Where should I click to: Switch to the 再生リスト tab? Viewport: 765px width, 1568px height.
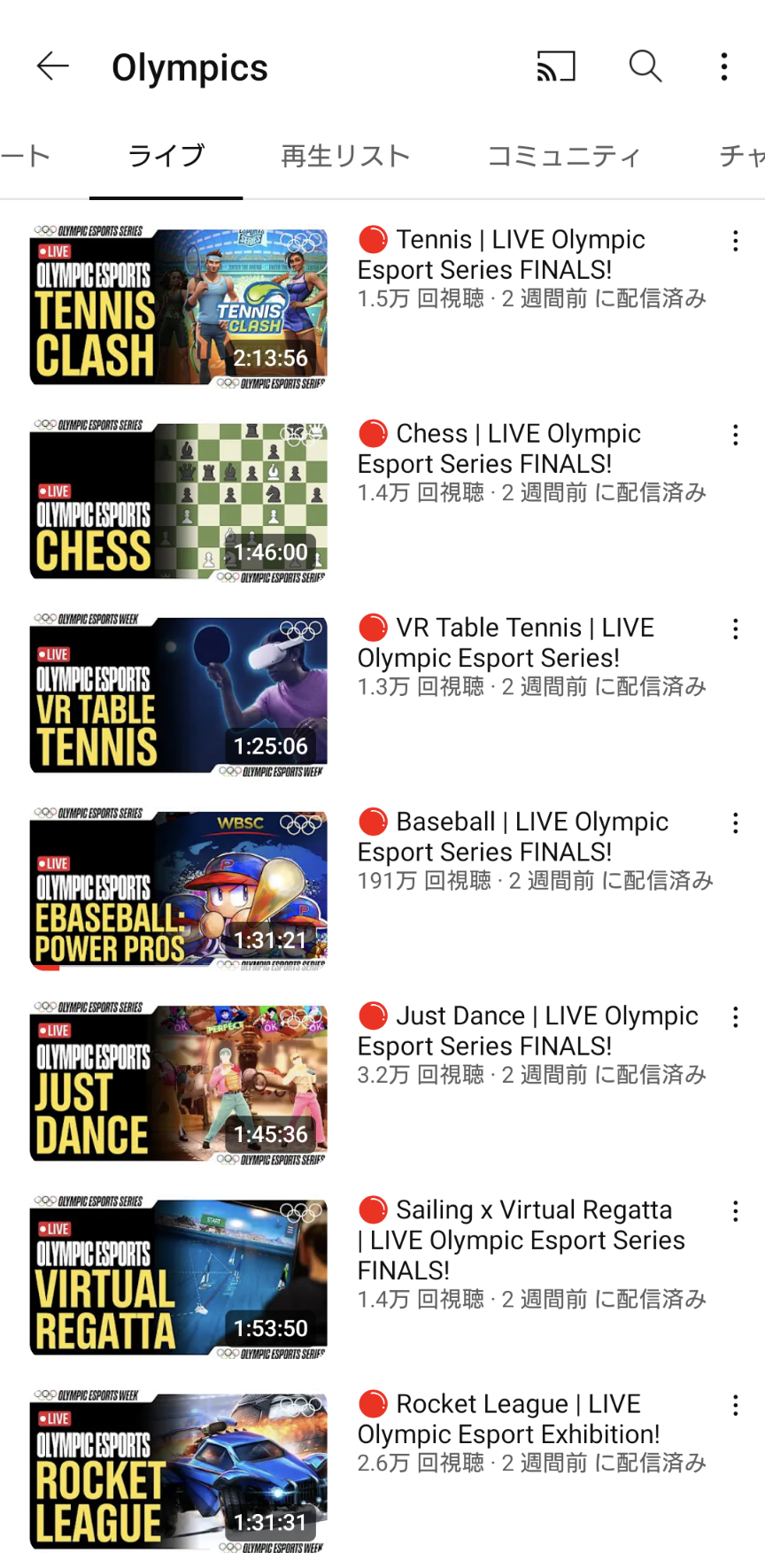pyautogui.click(x=345, y=157)
